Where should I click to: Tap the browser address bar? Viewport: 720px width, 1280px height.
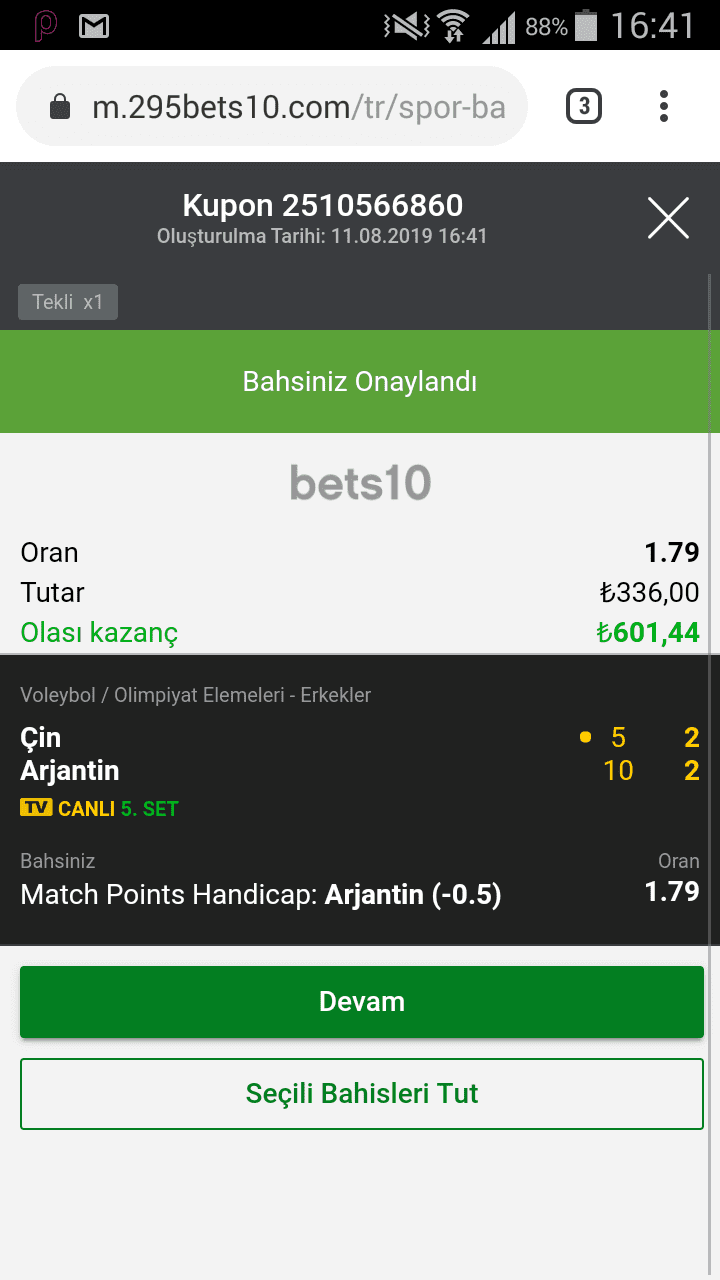click(272, 107)
